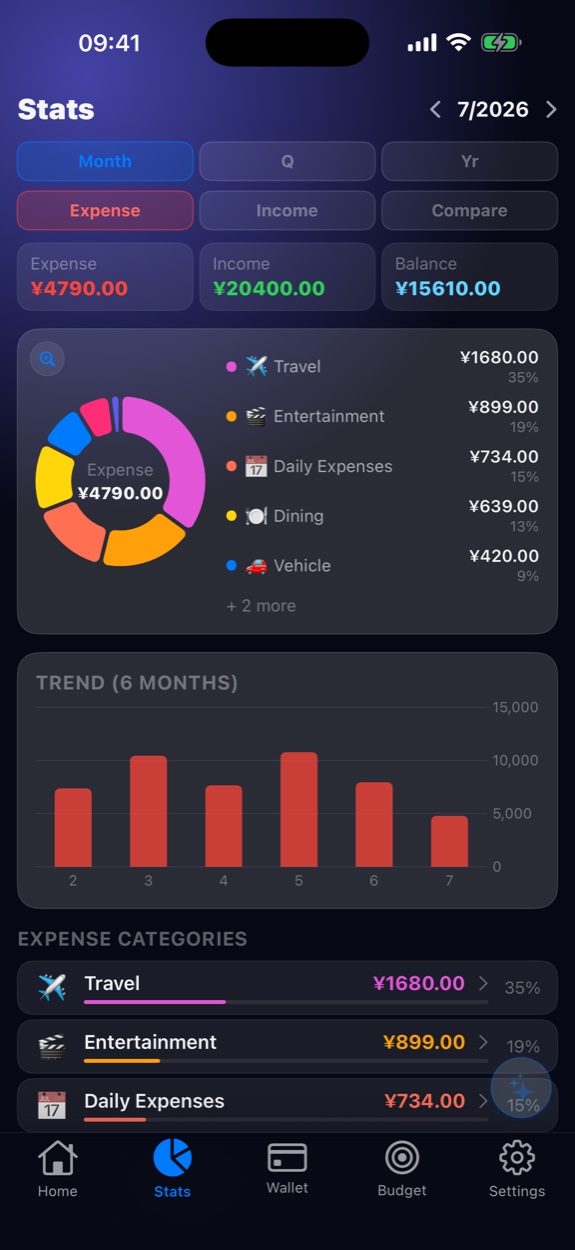The width and height of the screenshot is (575, 1250).
Task: Switch to the Yr yearly view
Action: point(469,161)
